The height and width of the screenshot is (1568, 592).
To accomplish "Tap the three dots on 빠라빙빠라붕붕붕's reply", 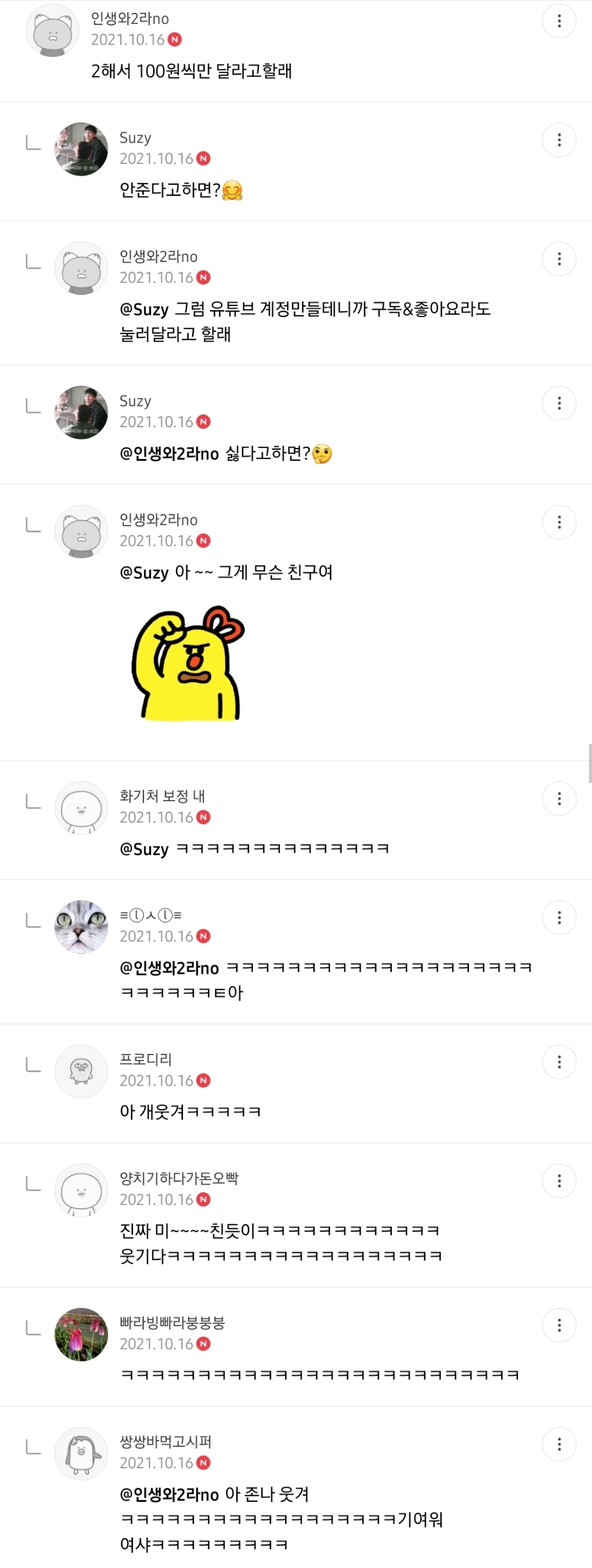I will point(559,1325).
